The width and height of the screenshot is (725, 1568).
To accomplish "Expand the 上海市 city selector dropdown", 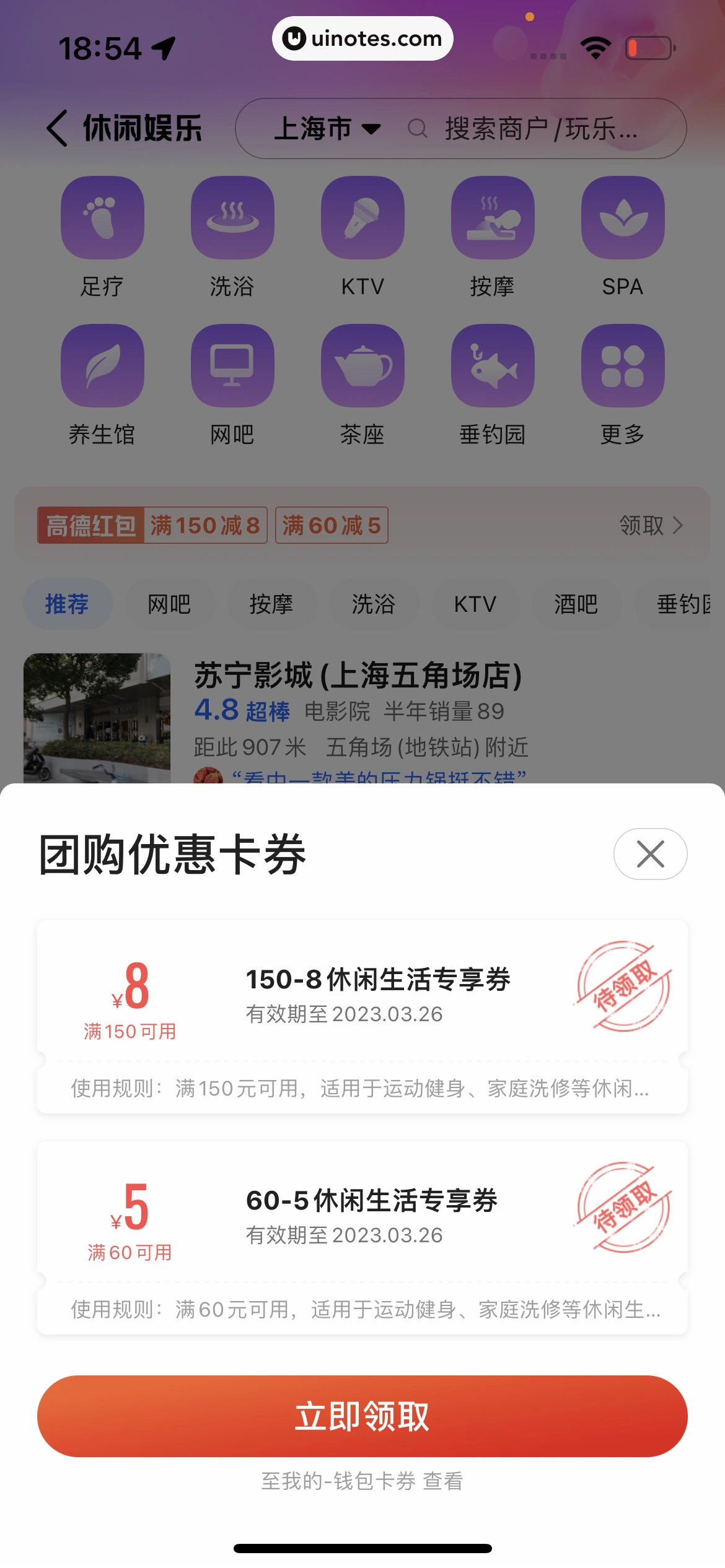I will tap(328, 129).
